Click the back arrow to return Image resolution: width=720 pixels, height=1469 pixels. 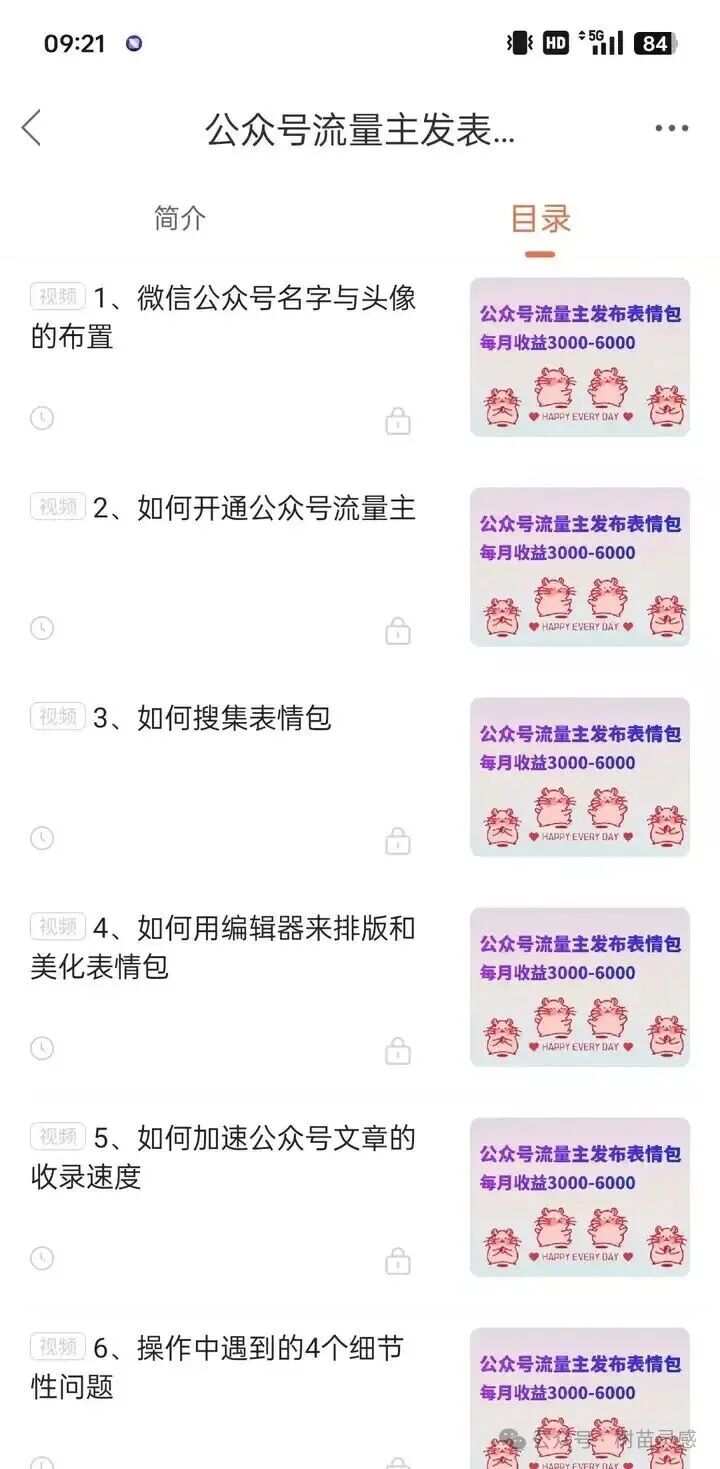point(32,128)
